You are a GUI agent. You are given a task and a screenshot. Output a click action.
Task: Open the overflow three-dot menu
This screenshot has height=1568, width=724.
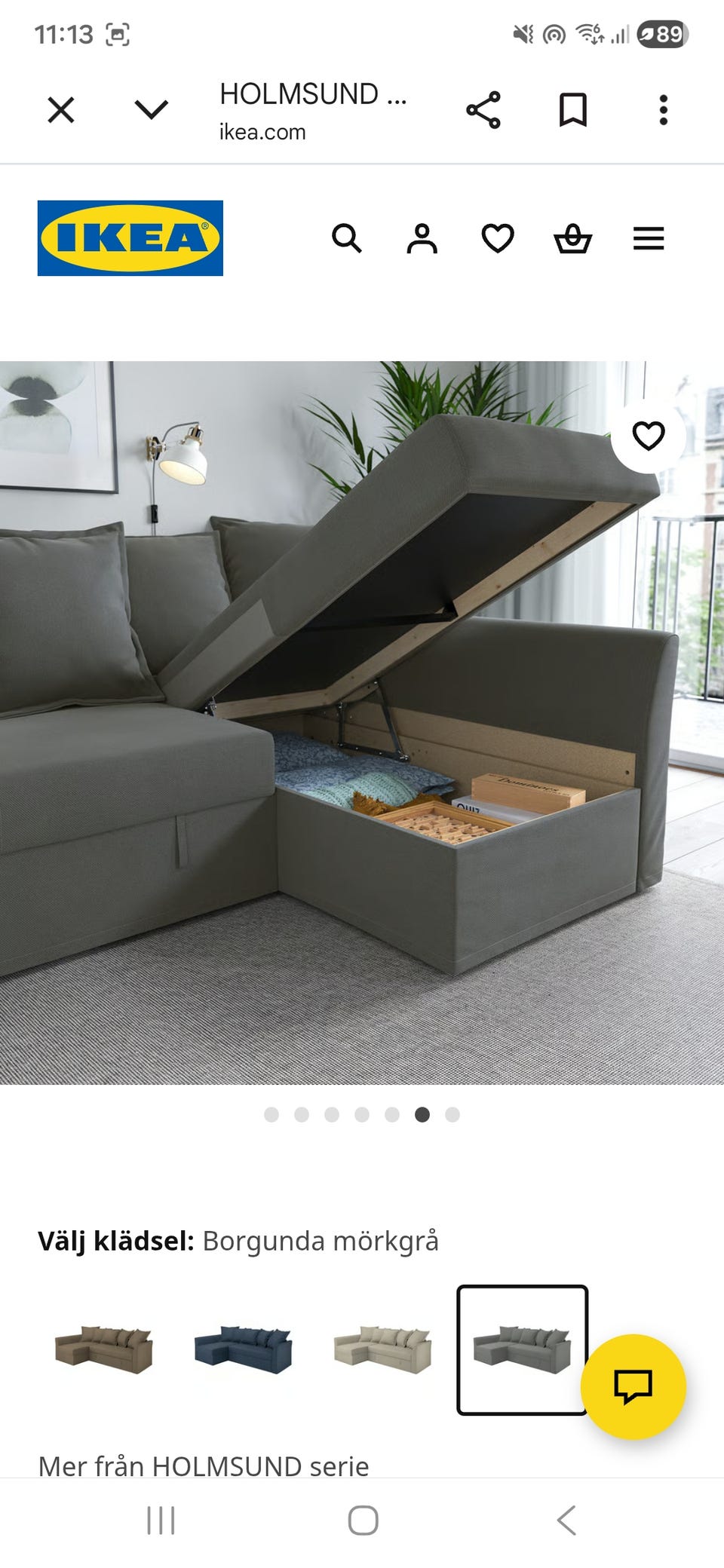[662, 109]
